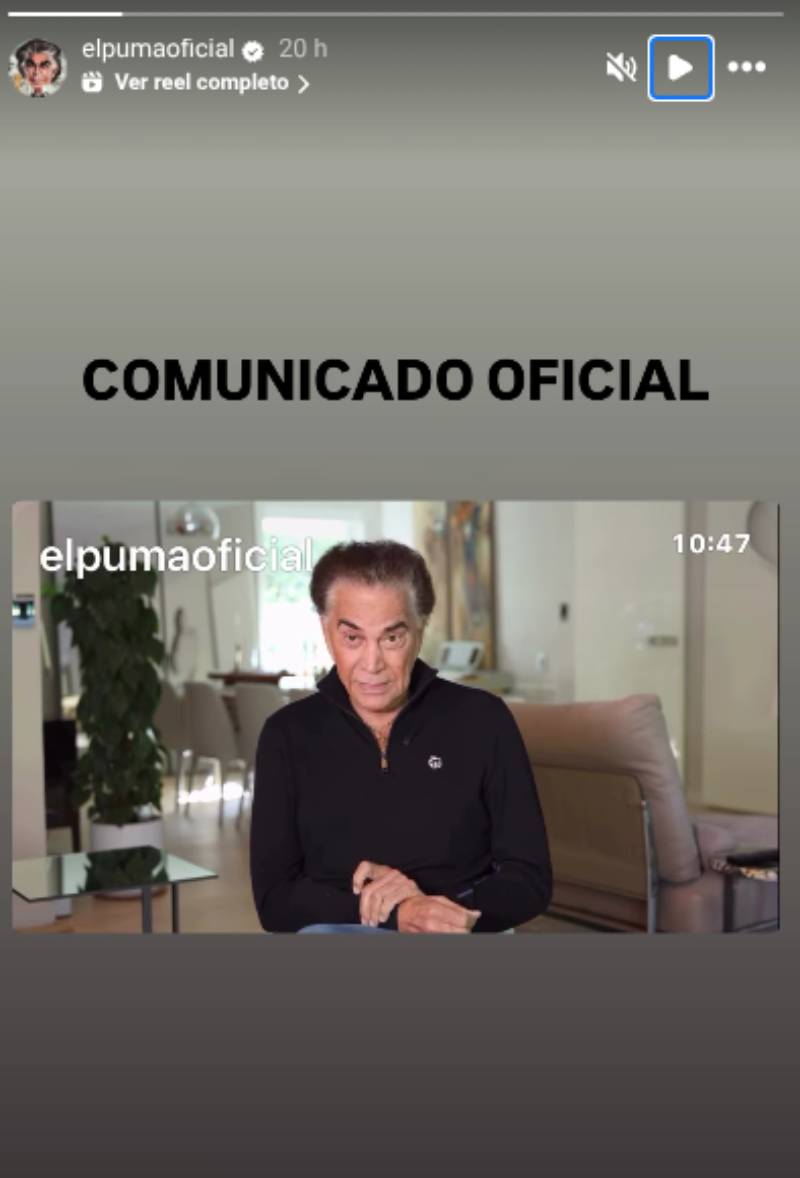Open the three-dot options menu
The width and height of the screenshot is (800, 1178).
coord(746,68)
